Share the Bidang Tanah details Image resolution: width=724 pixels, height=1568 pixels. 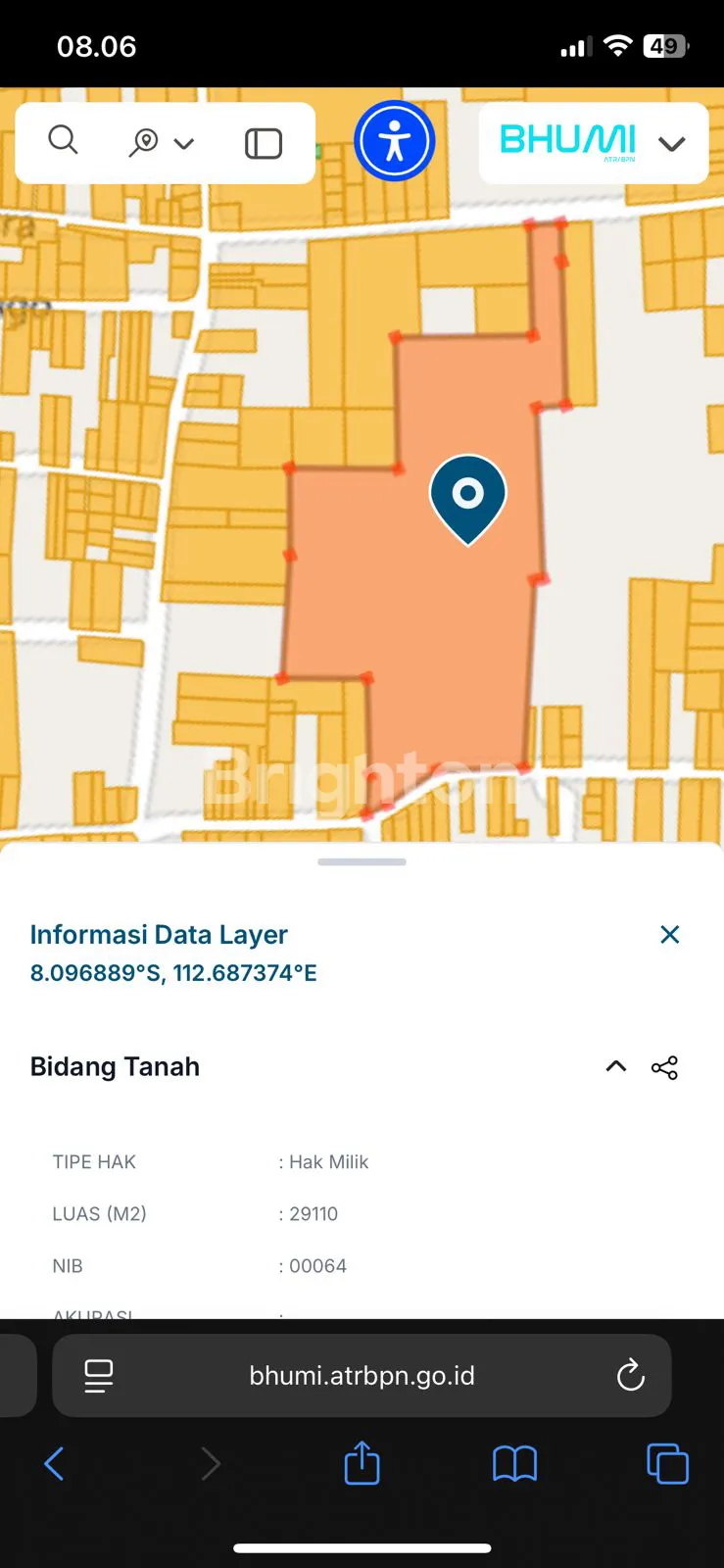point(664,1067)
